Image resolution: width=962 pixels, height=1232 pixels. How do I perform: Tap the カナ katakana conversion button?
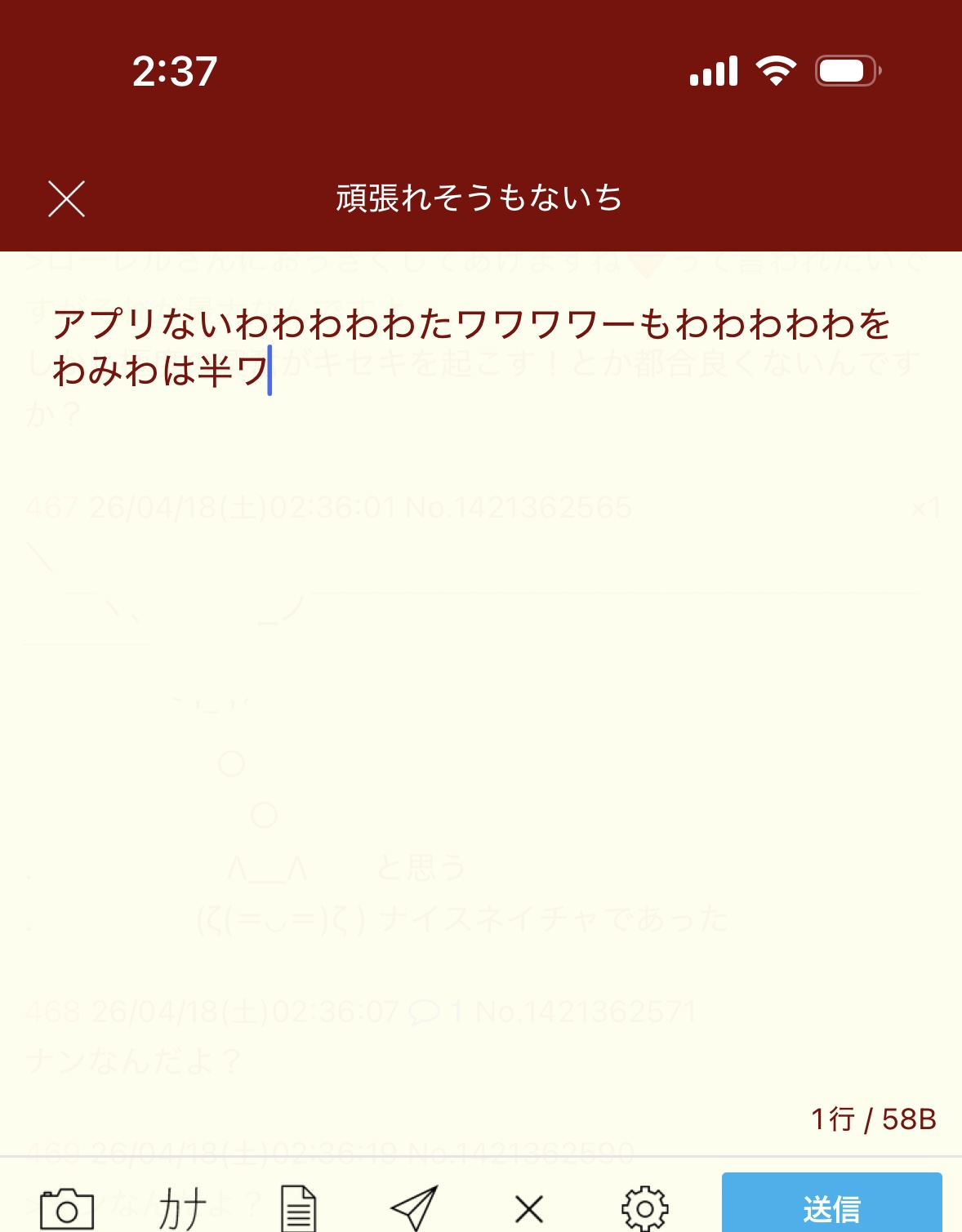(182, 1208)
